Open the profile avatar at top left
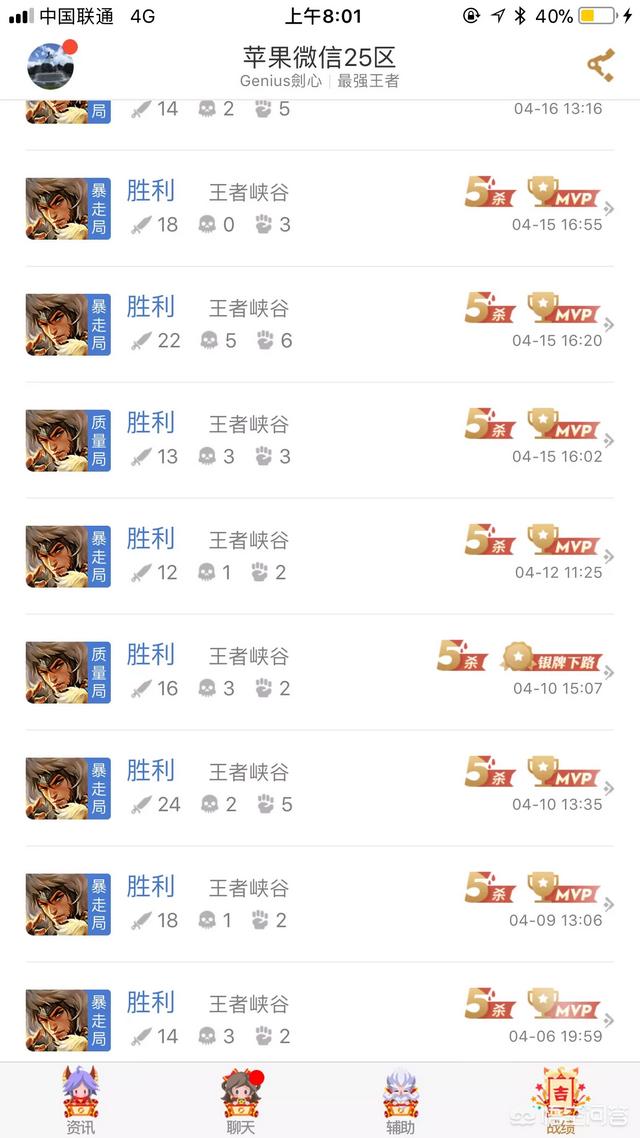This screenshot has height=1138, width=640. click(x=50, y=66)
